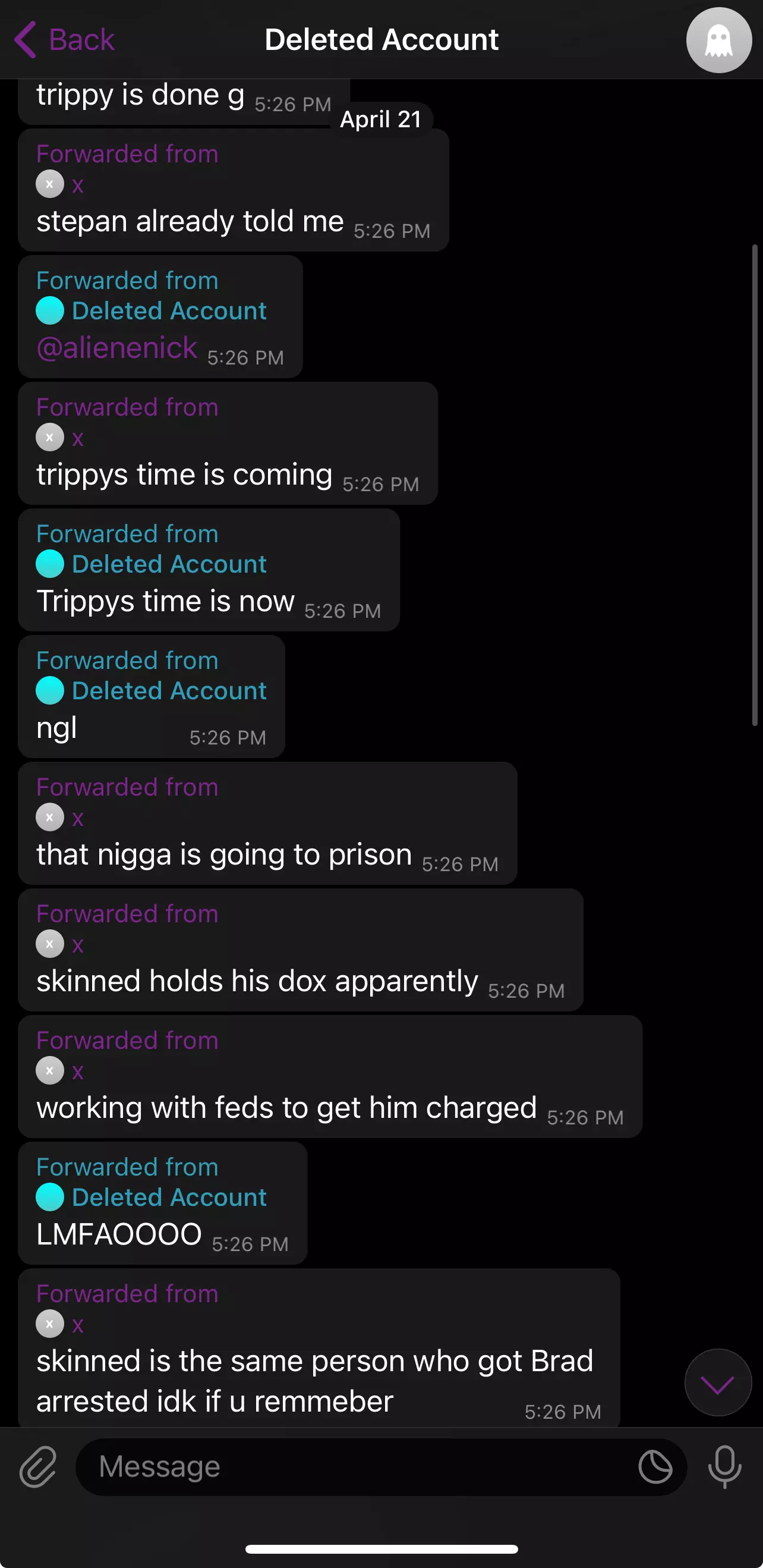
Task: Open the Deleted Account profile avatar
Action: (x=718, y=40)
